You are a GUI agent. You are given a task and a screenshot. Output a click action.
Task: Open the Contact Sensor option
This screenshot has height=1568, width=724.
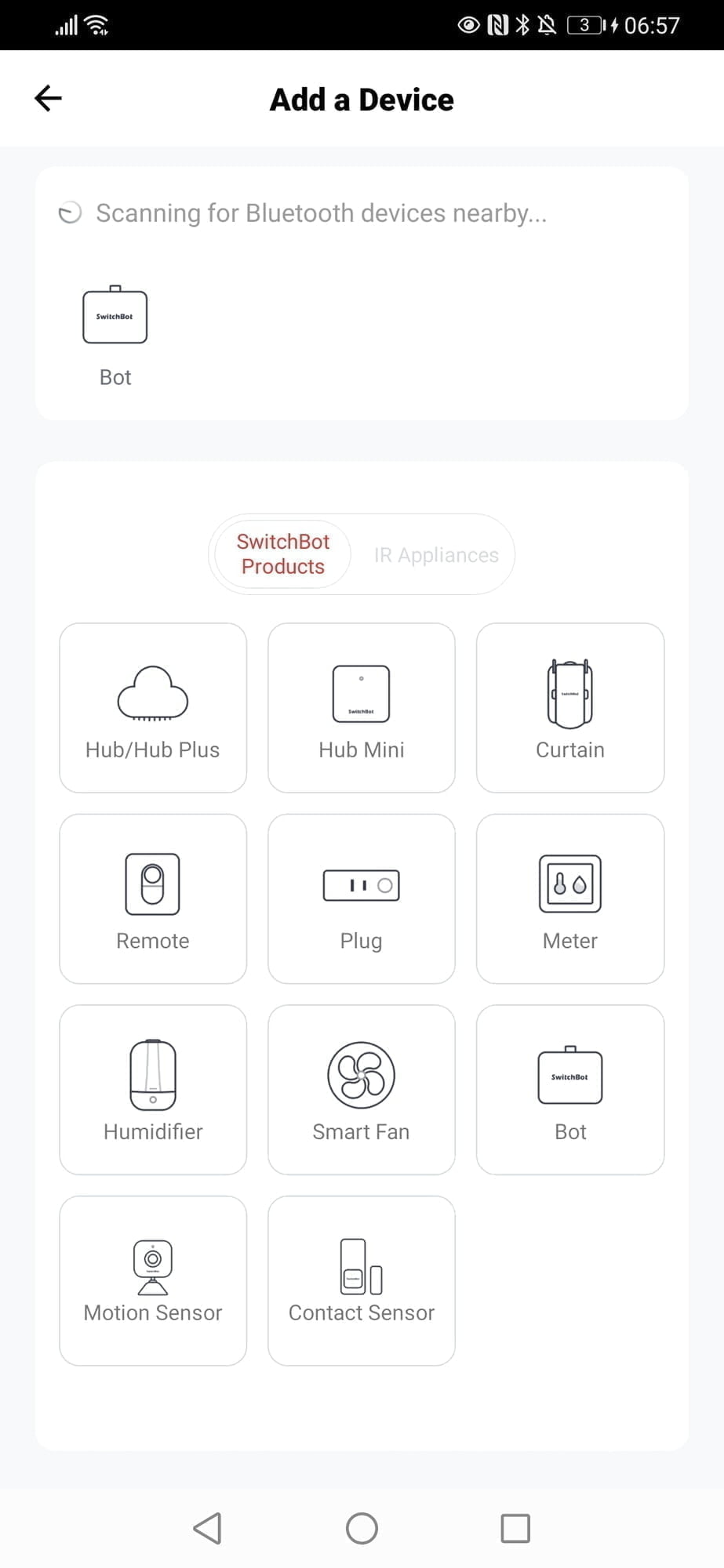click(x=362, y=1280)
